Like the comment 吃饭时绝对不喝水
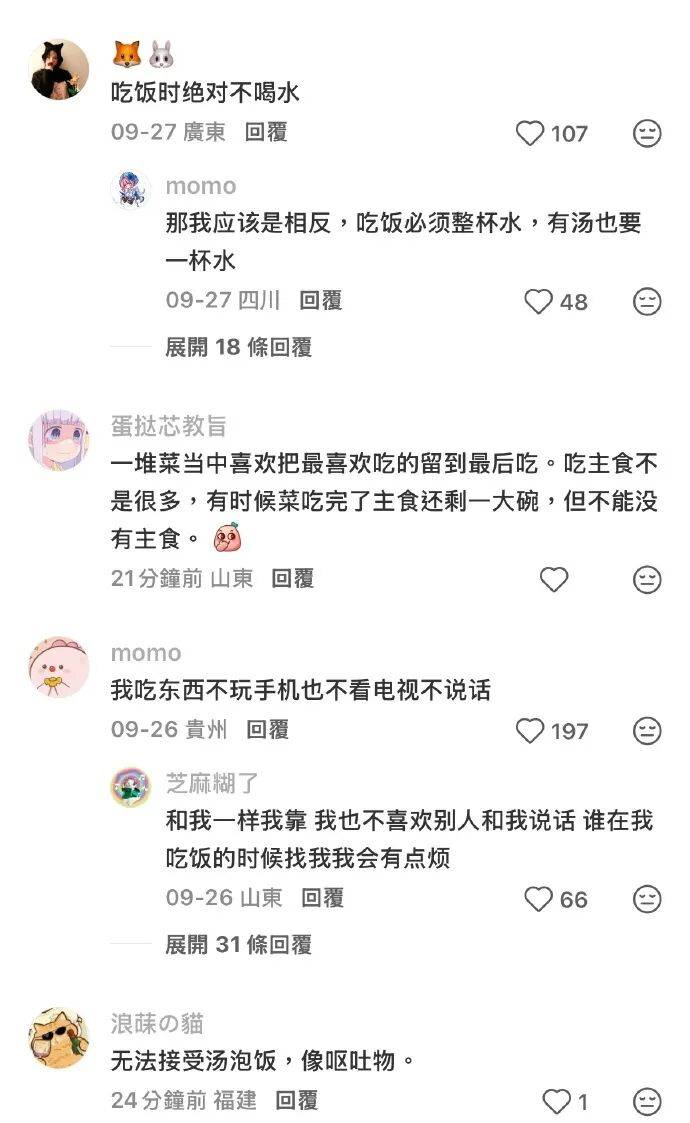 pyautogui.click(x=531, y=134)
